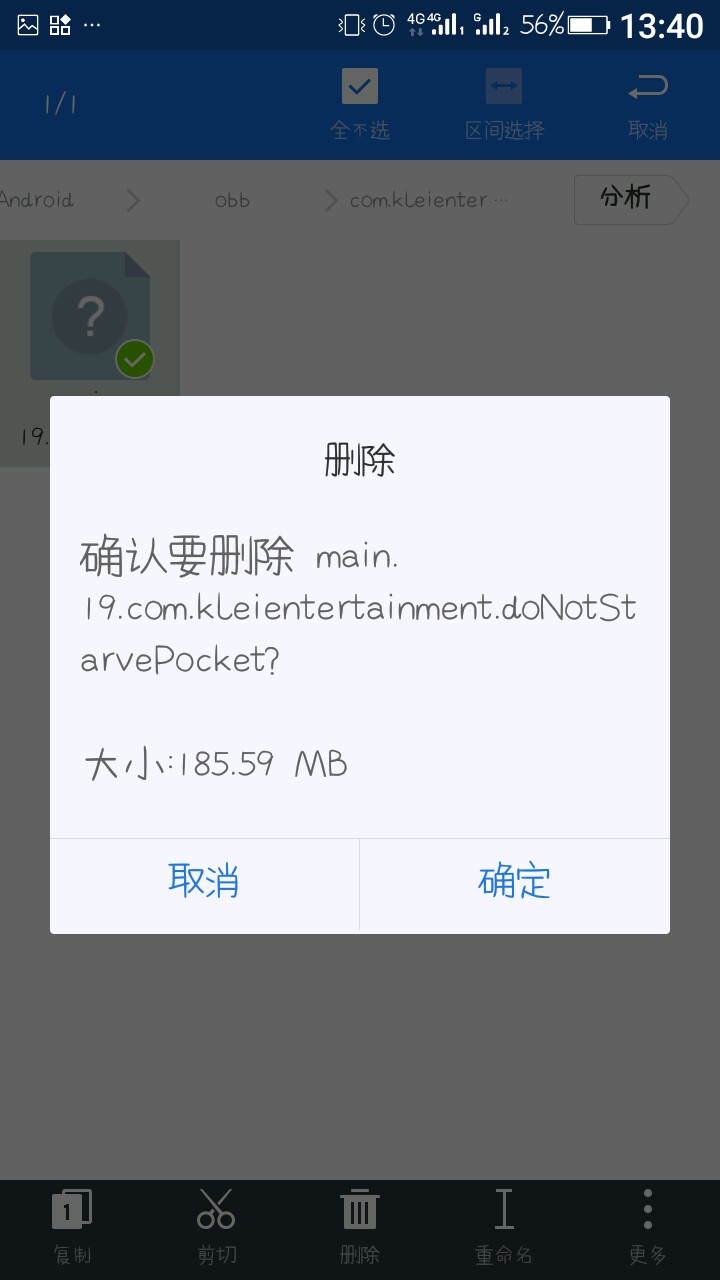Jump to the Android folder breadcrumb
The image size is (720, 1280).
38,200
